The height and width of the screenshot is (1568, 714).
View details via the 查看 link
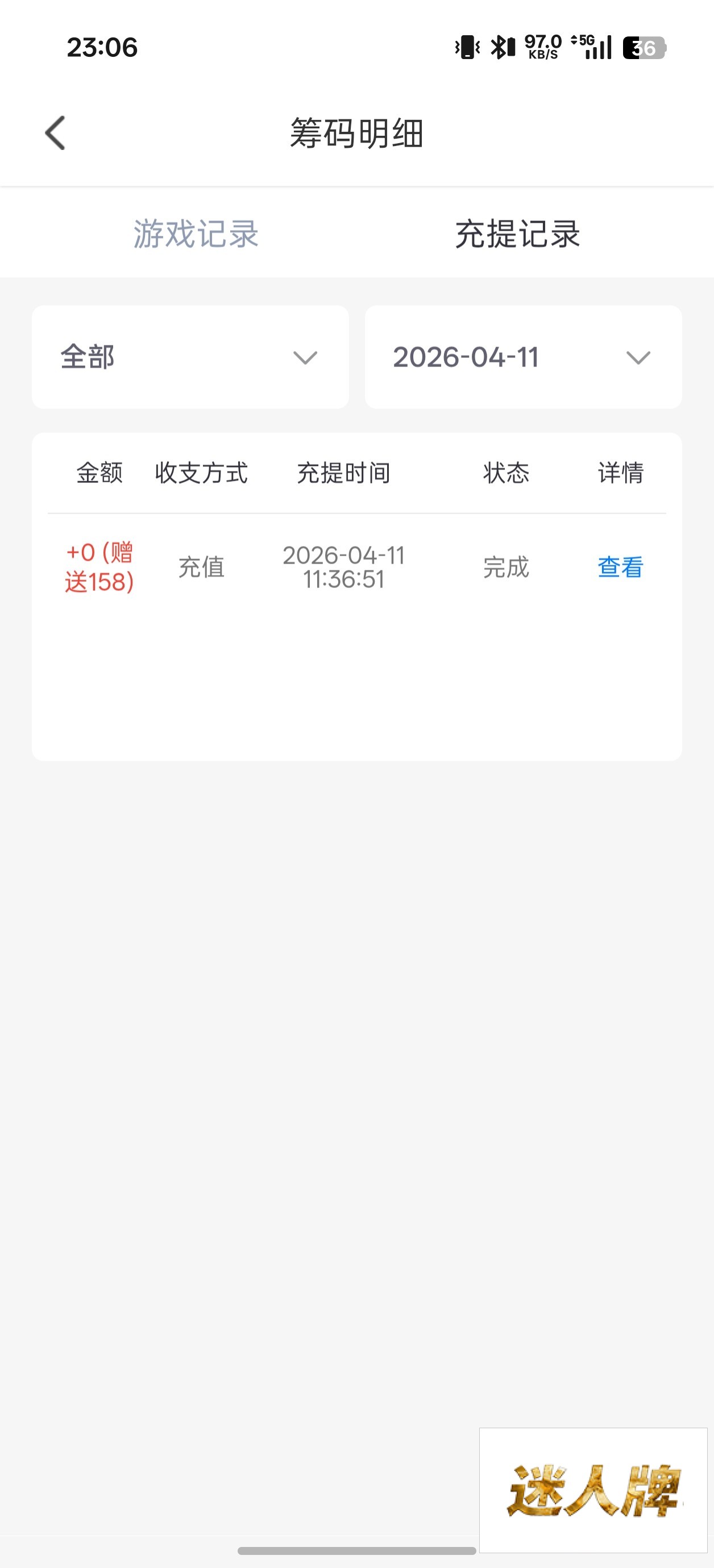pyautogui.click(x=620, y=568)
